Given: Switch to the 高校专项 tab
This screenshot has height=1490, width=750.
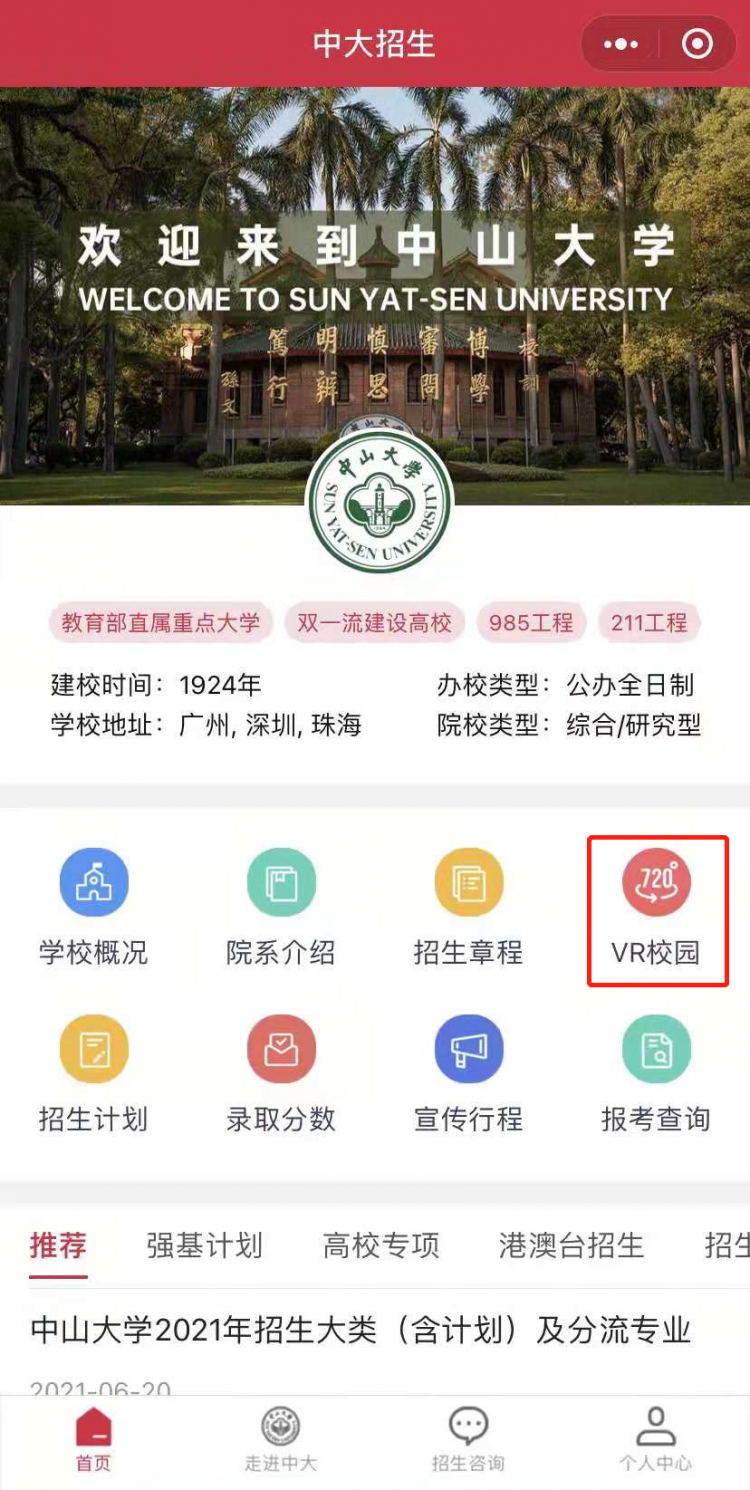Looking at the screenshot, I should 381,1246.
